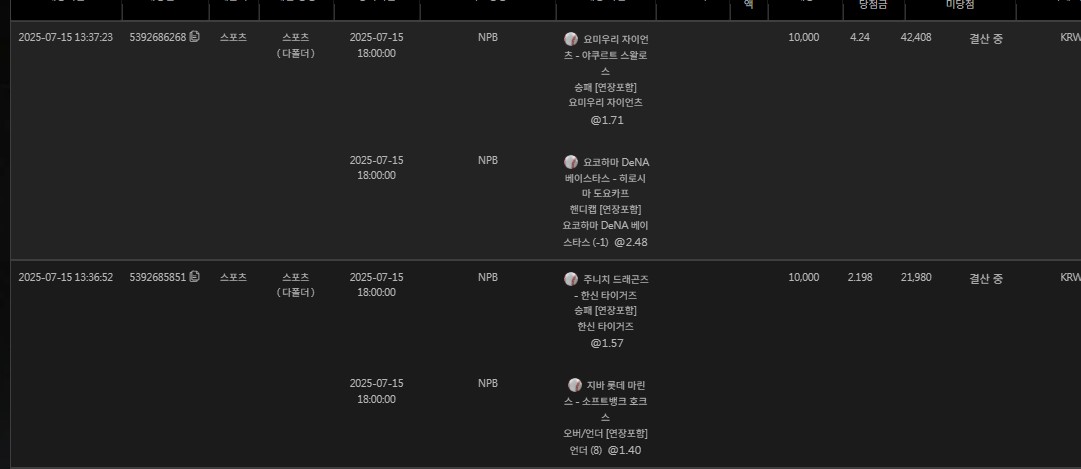Viewport: 1081px width, 469px height.
Task: Copy bet ID 5392685851
Action: pyautogui.click(x=194, y=277)
